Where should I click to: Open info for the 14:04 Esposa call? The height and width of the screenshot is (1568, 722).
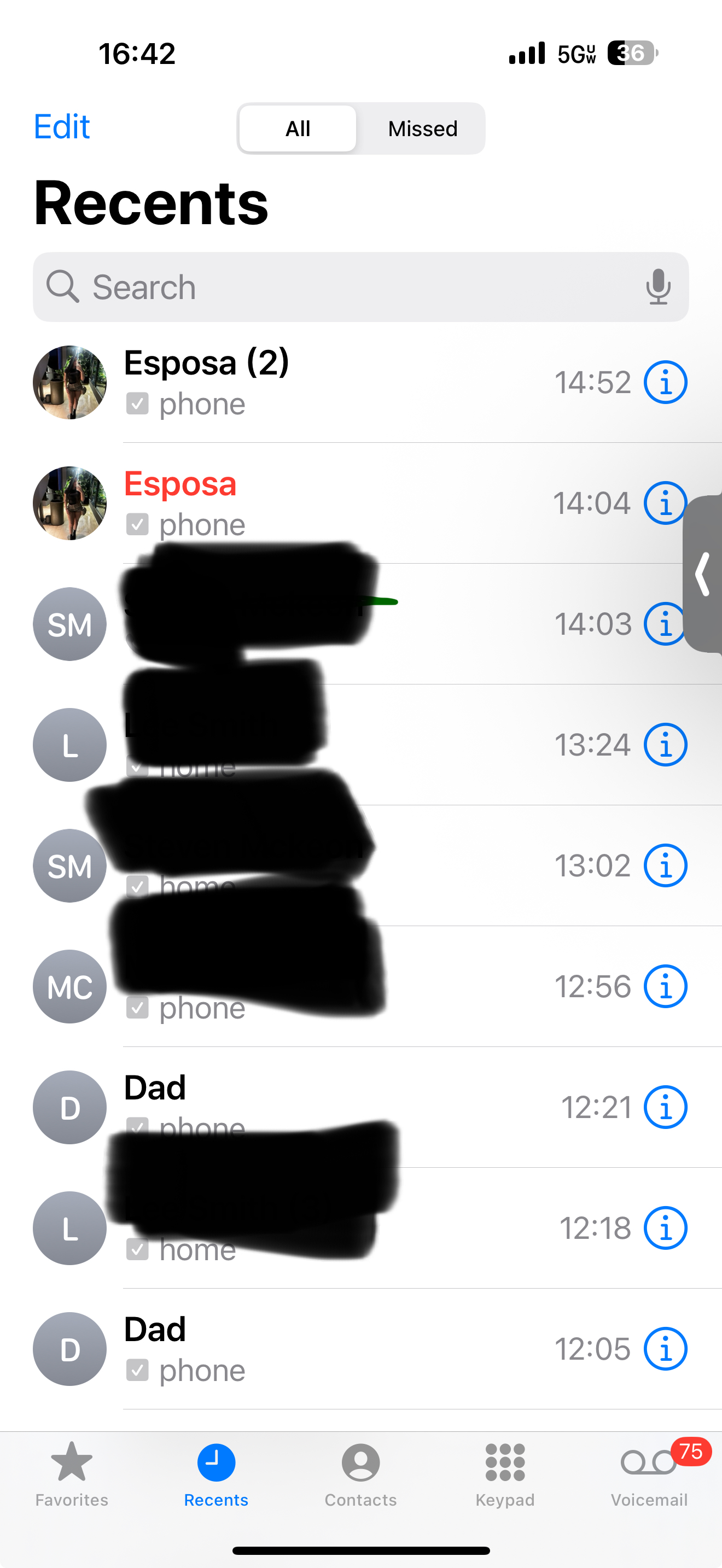(x=665, y=504)
